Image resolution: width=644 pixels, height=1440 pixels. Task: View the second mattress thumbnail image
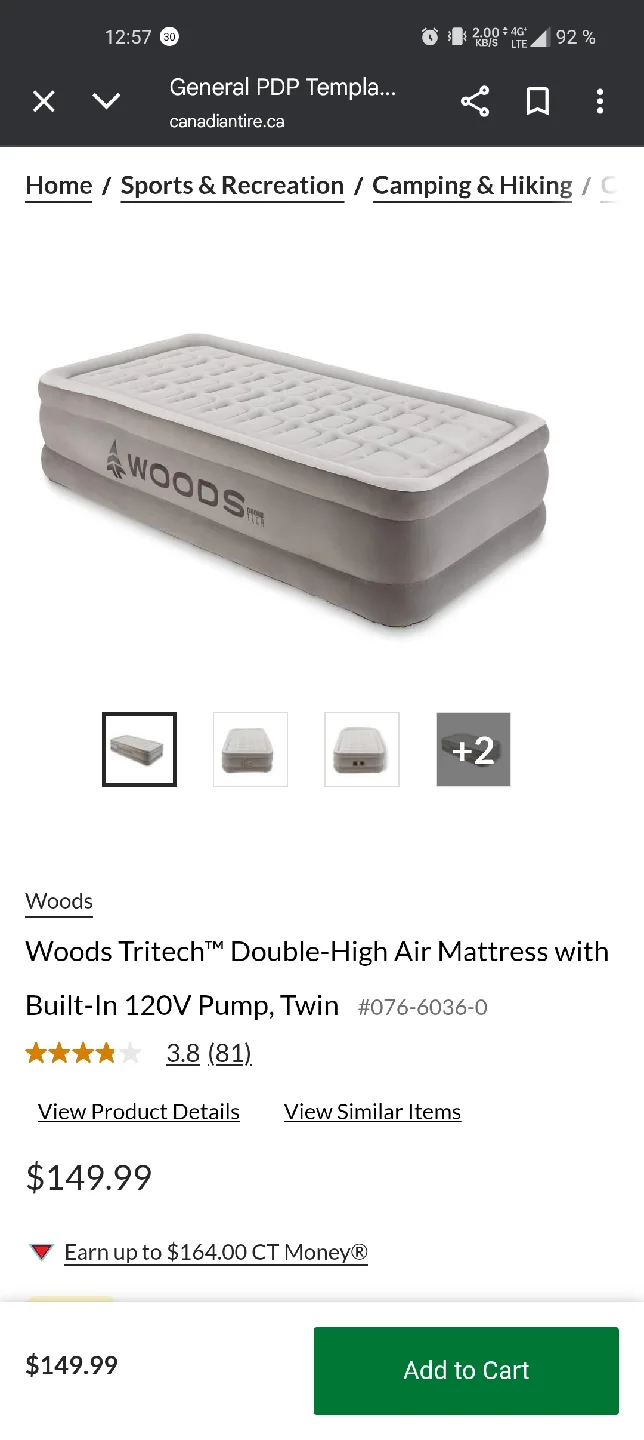(250, 749)
